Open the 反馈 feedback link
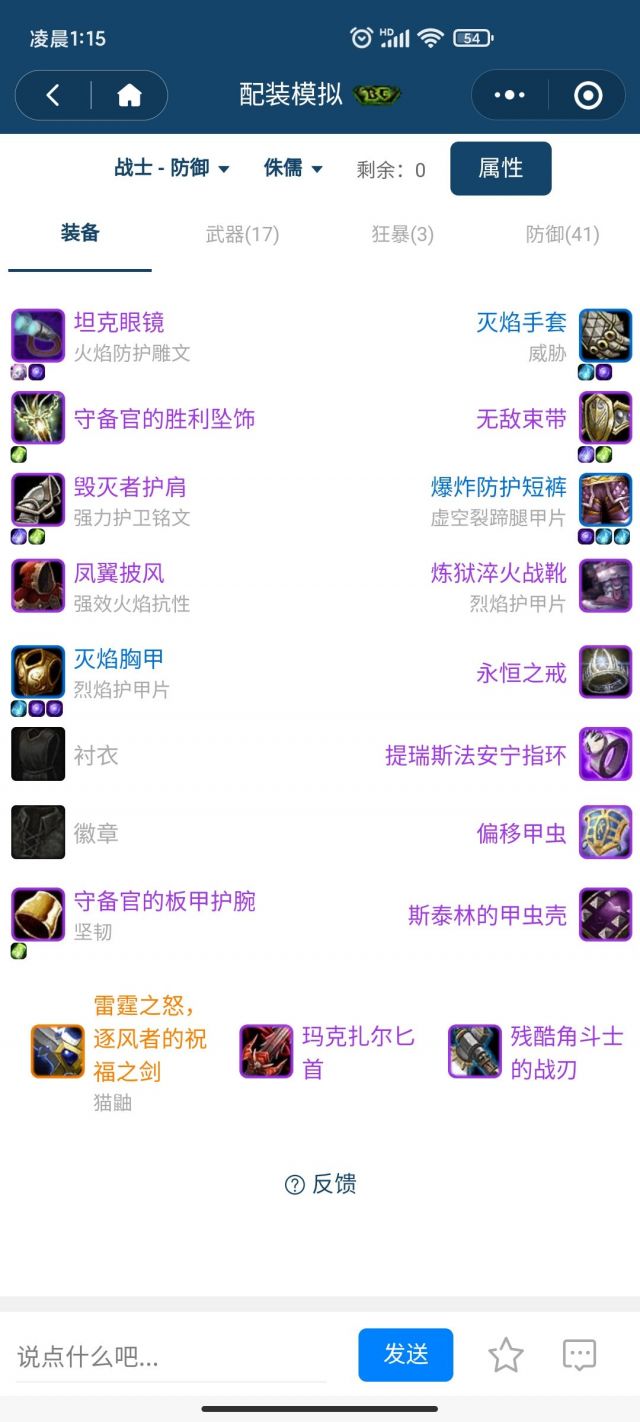Viewport: 640px width, 1422px height. click(321, 1184)
